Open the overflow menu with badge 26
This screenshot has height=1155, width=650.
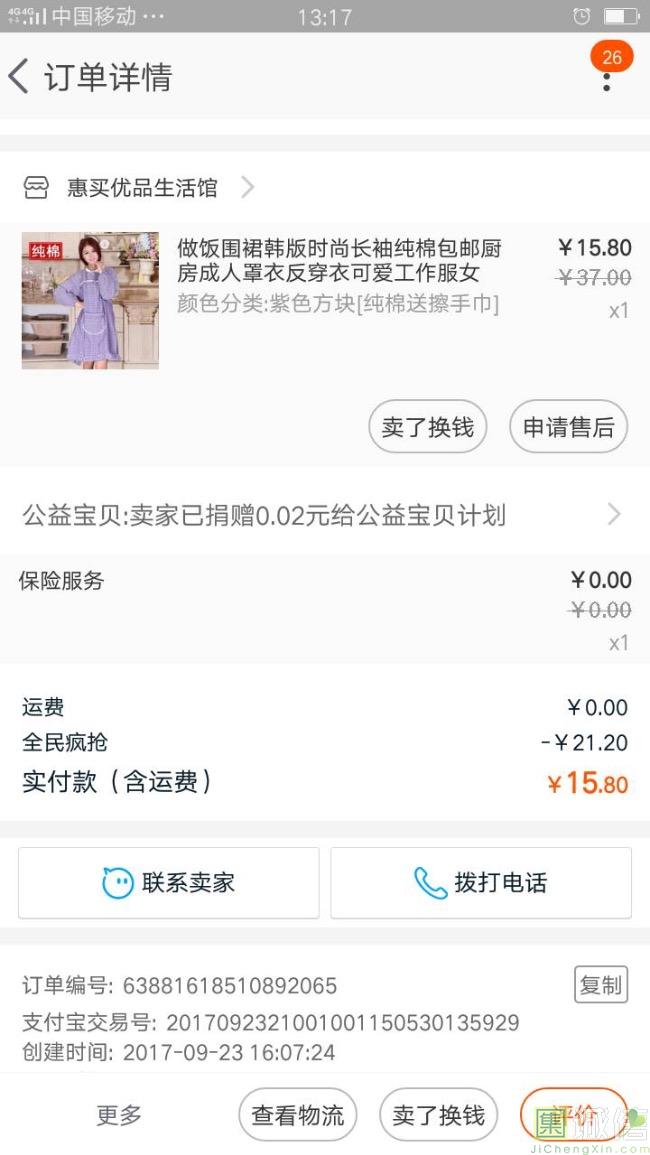606,78
